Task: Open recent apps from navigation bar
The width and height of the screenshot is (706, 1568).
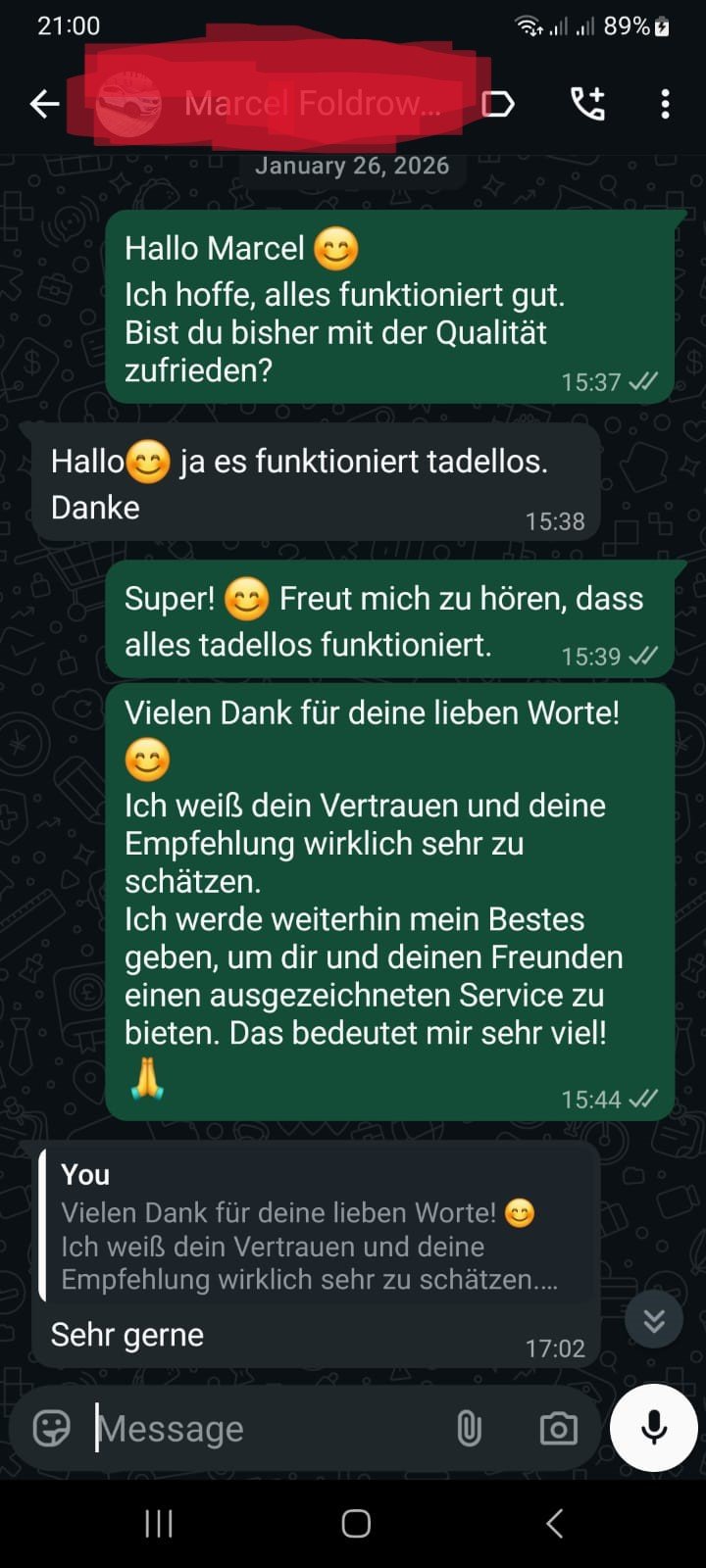Action: pyautogui.click(x=159, y=1523)
